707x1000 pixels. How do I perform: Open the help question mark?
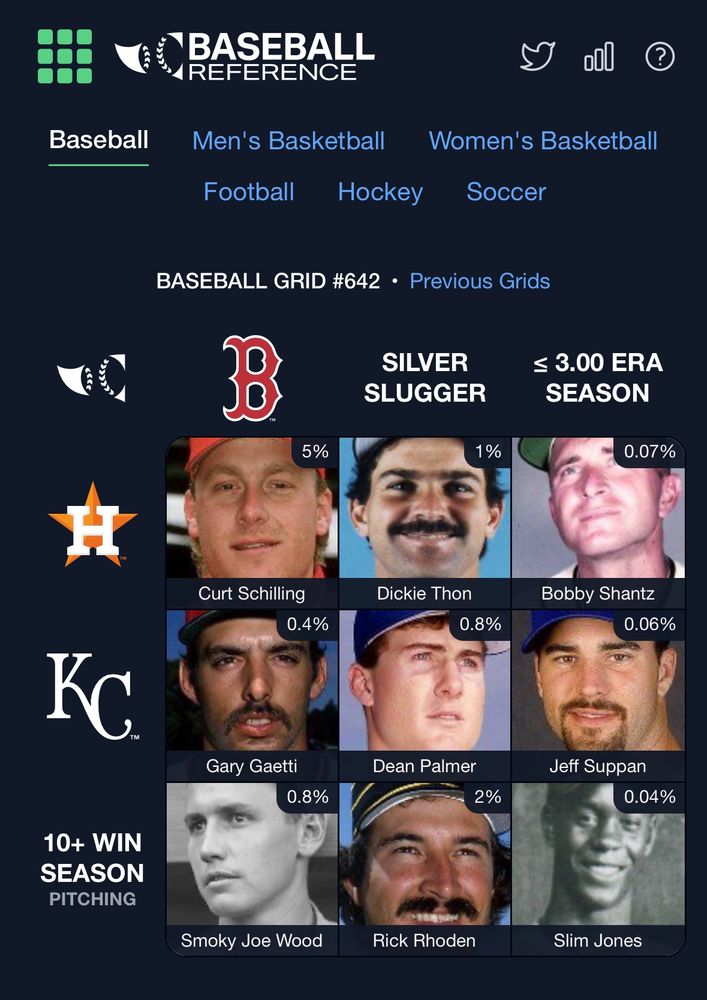click(660, 57)
